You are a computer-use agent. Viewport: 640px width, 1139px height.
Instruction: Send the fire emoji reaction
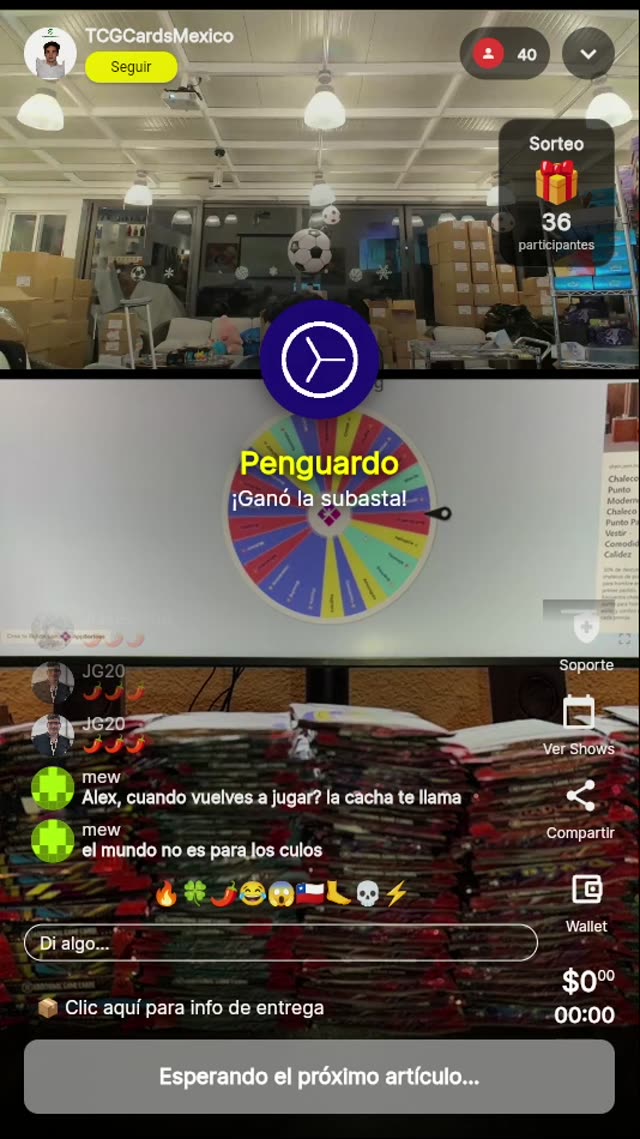click(x=166, y=893)
